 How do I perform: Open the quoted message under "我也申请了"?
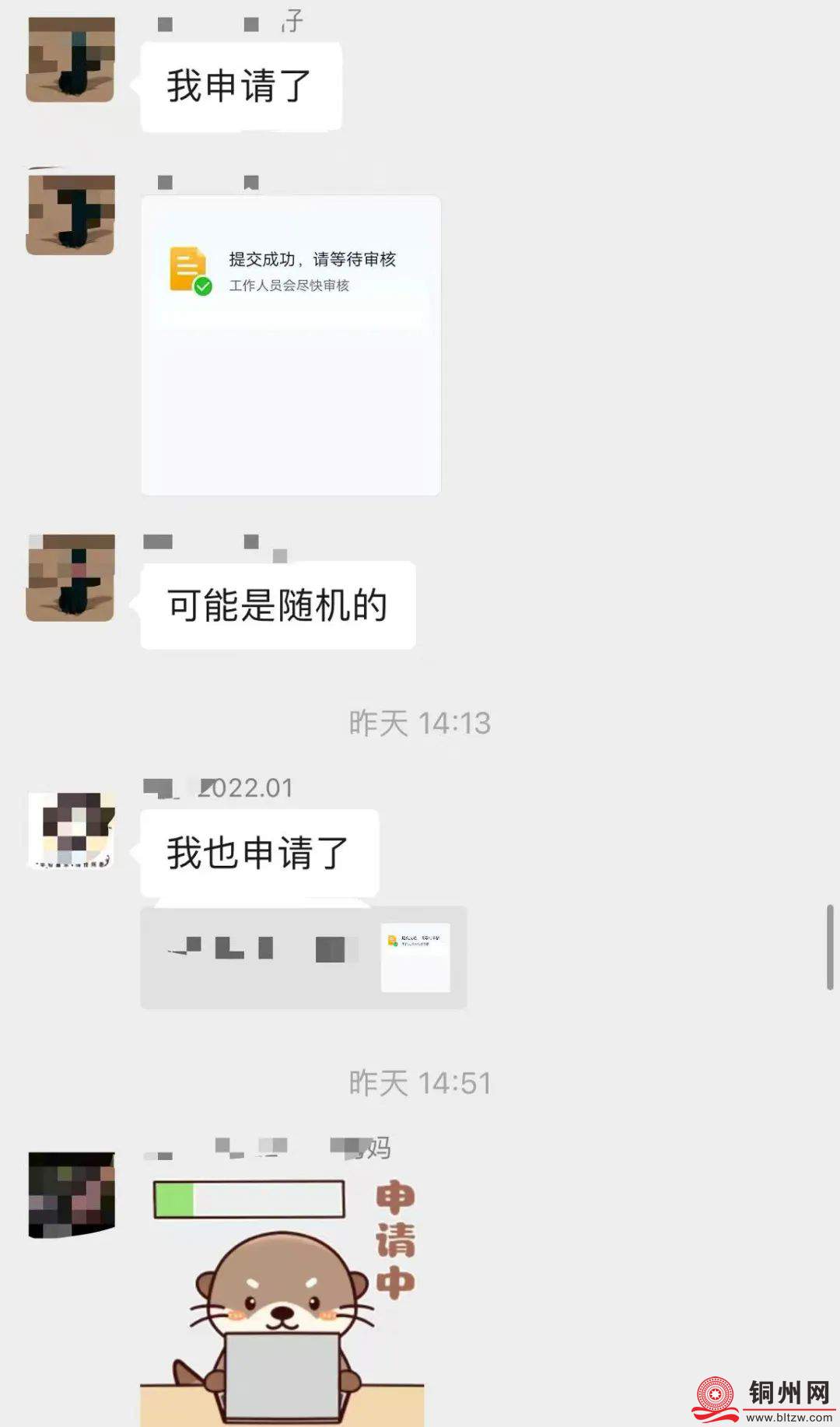pyautogui.click(x=303, y=957)
